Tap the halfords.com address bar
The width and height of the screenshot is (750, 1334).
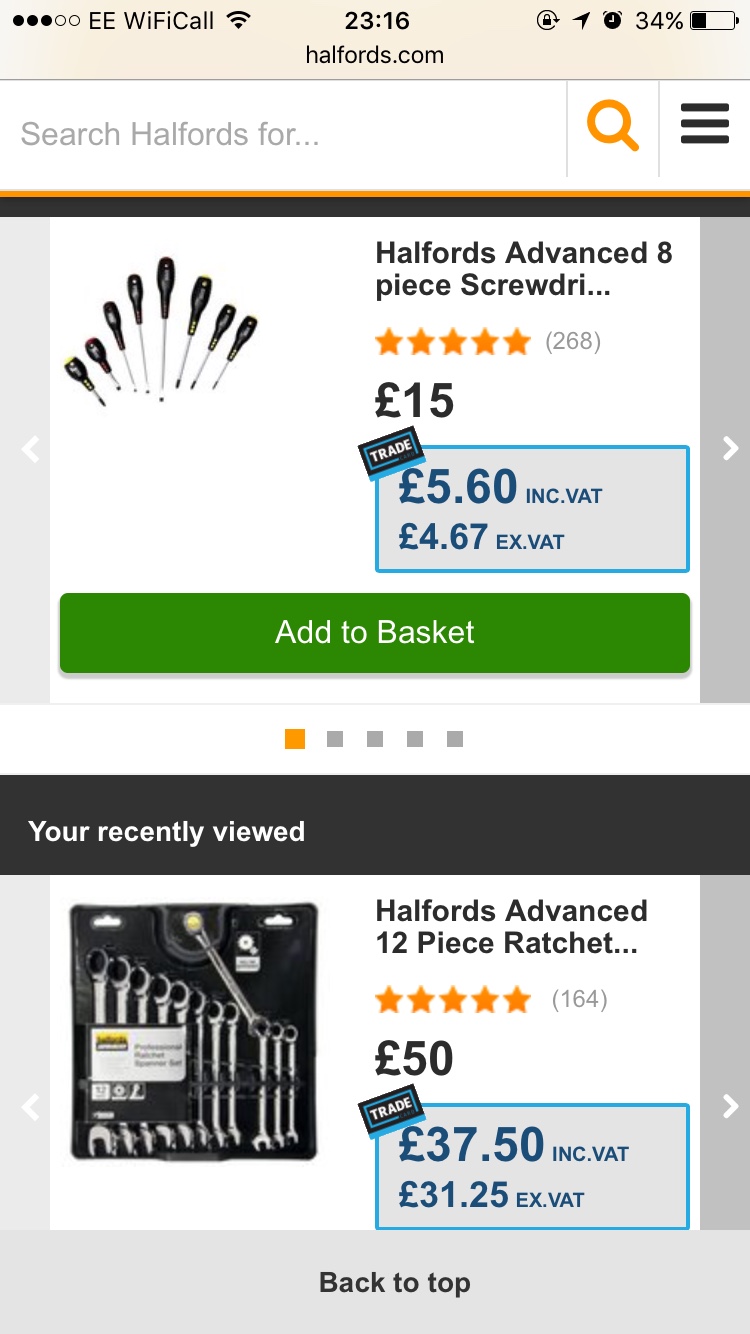(x=375, y=55)
